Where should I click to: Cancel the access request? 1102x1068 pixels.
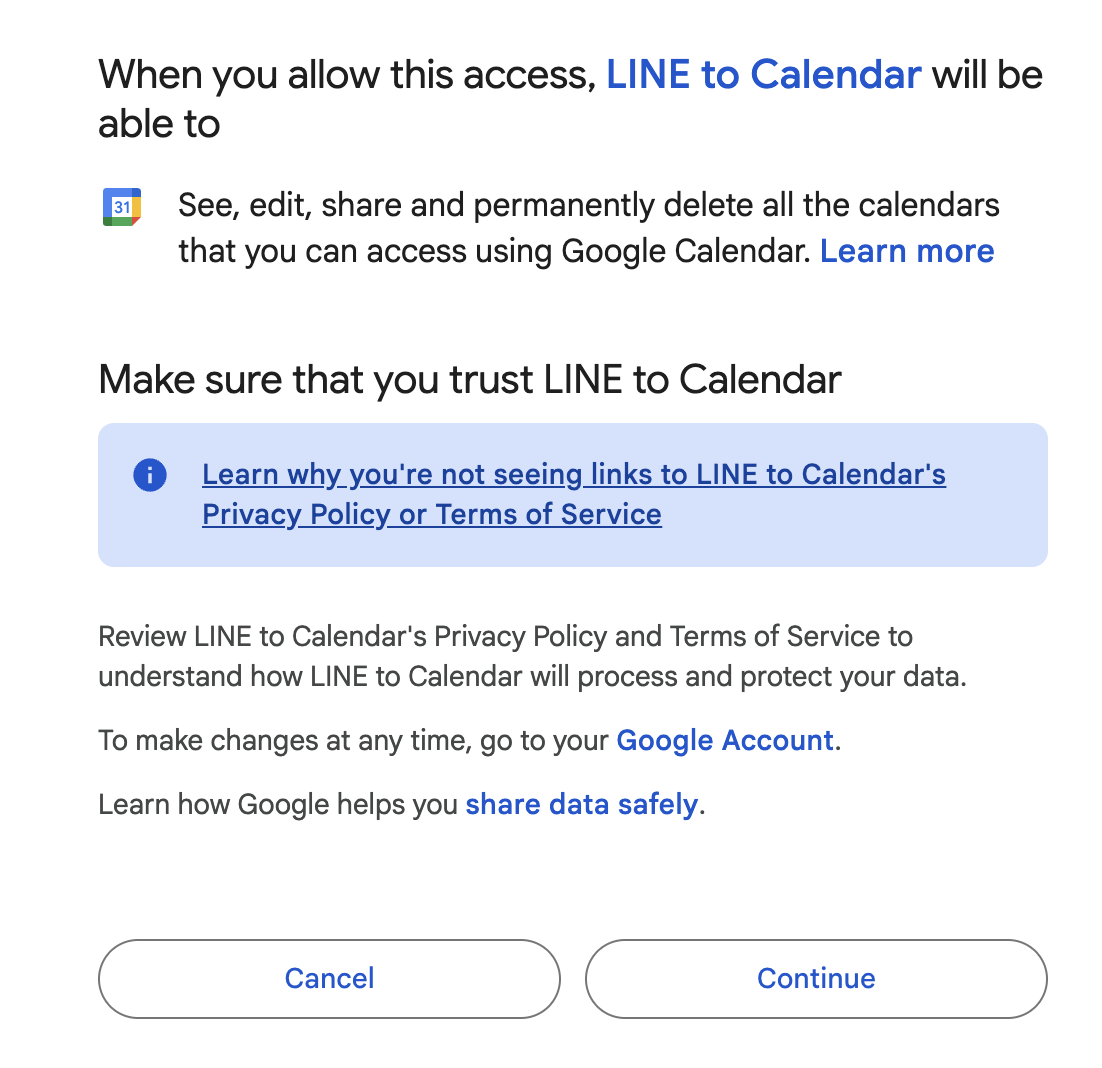329,978
